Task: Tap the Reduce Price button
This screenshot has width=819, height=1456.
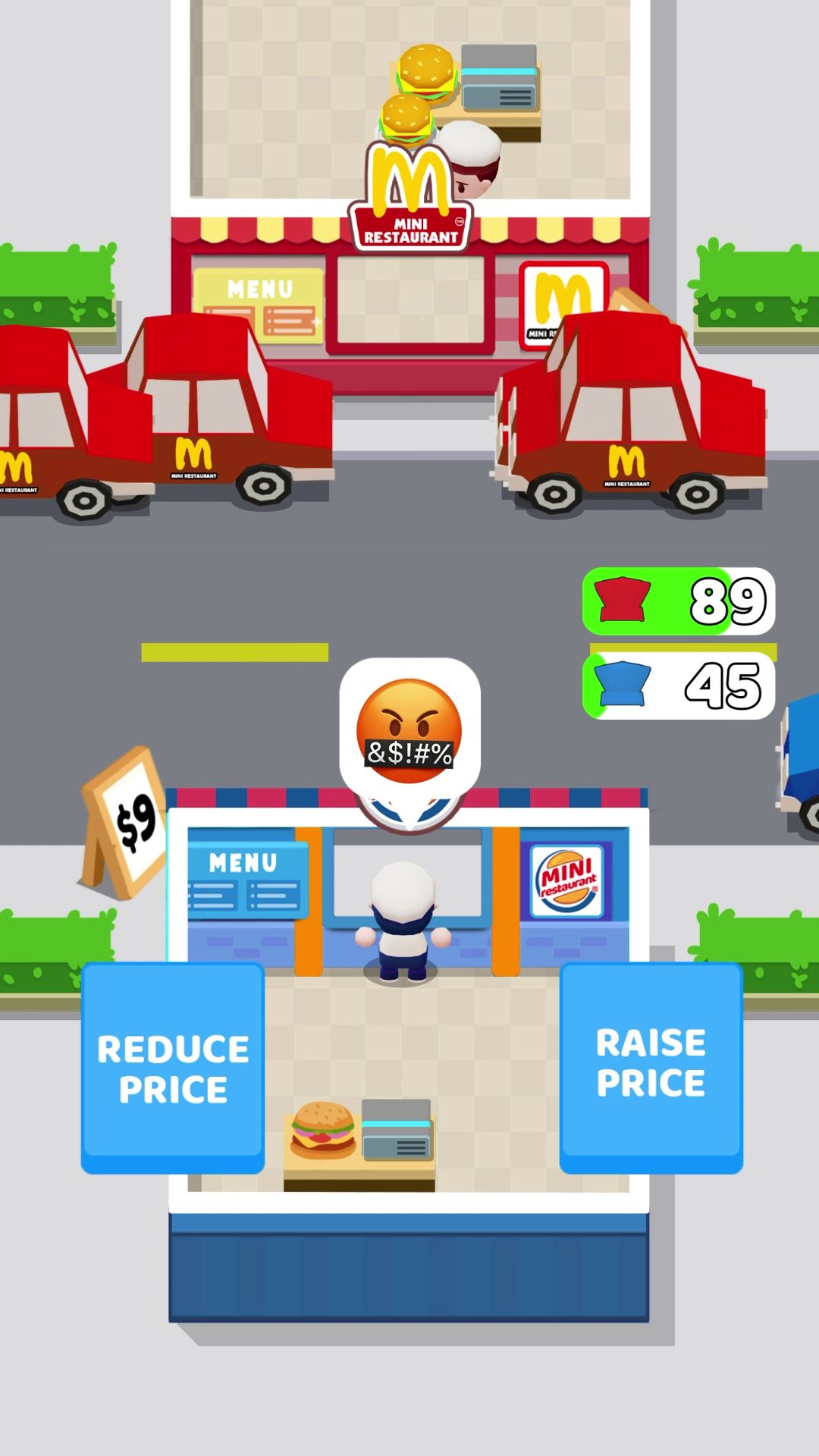Action: pyautogui.click(x=173, y=1068)
